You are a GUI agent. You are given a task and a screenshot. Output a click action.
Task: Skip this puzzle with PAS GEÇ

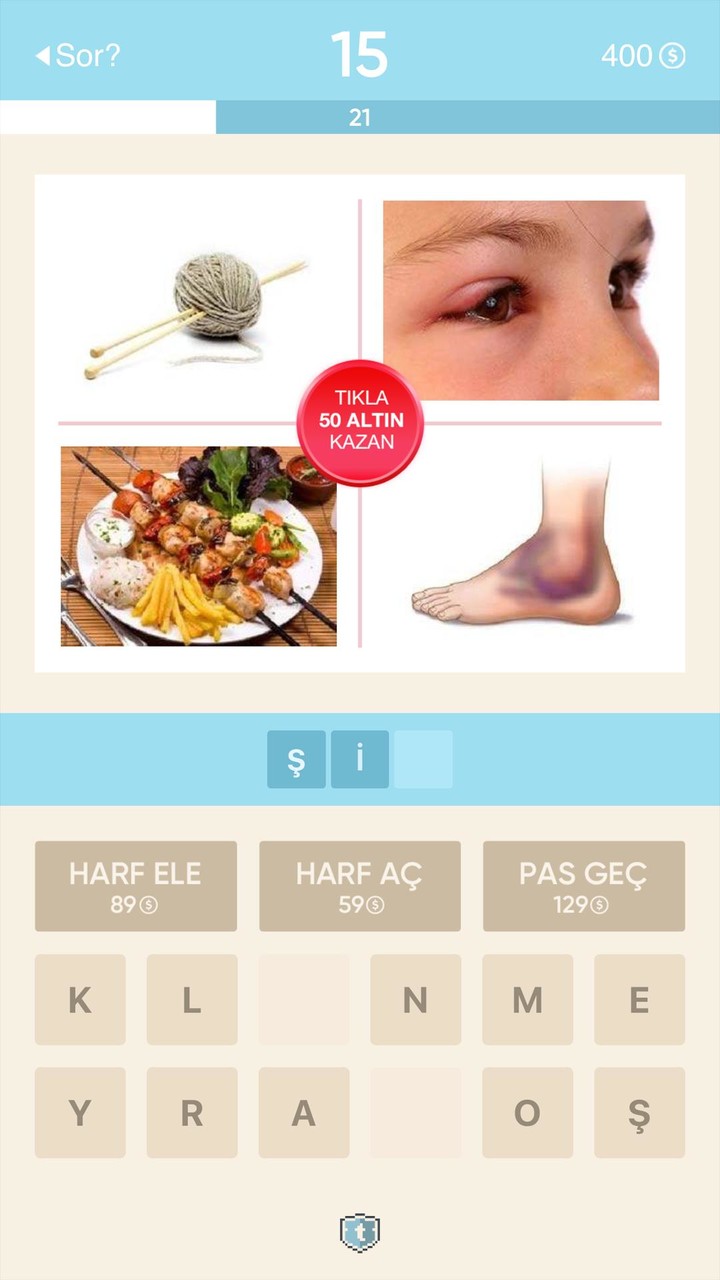pyautogui.click(x=584, y=885)
